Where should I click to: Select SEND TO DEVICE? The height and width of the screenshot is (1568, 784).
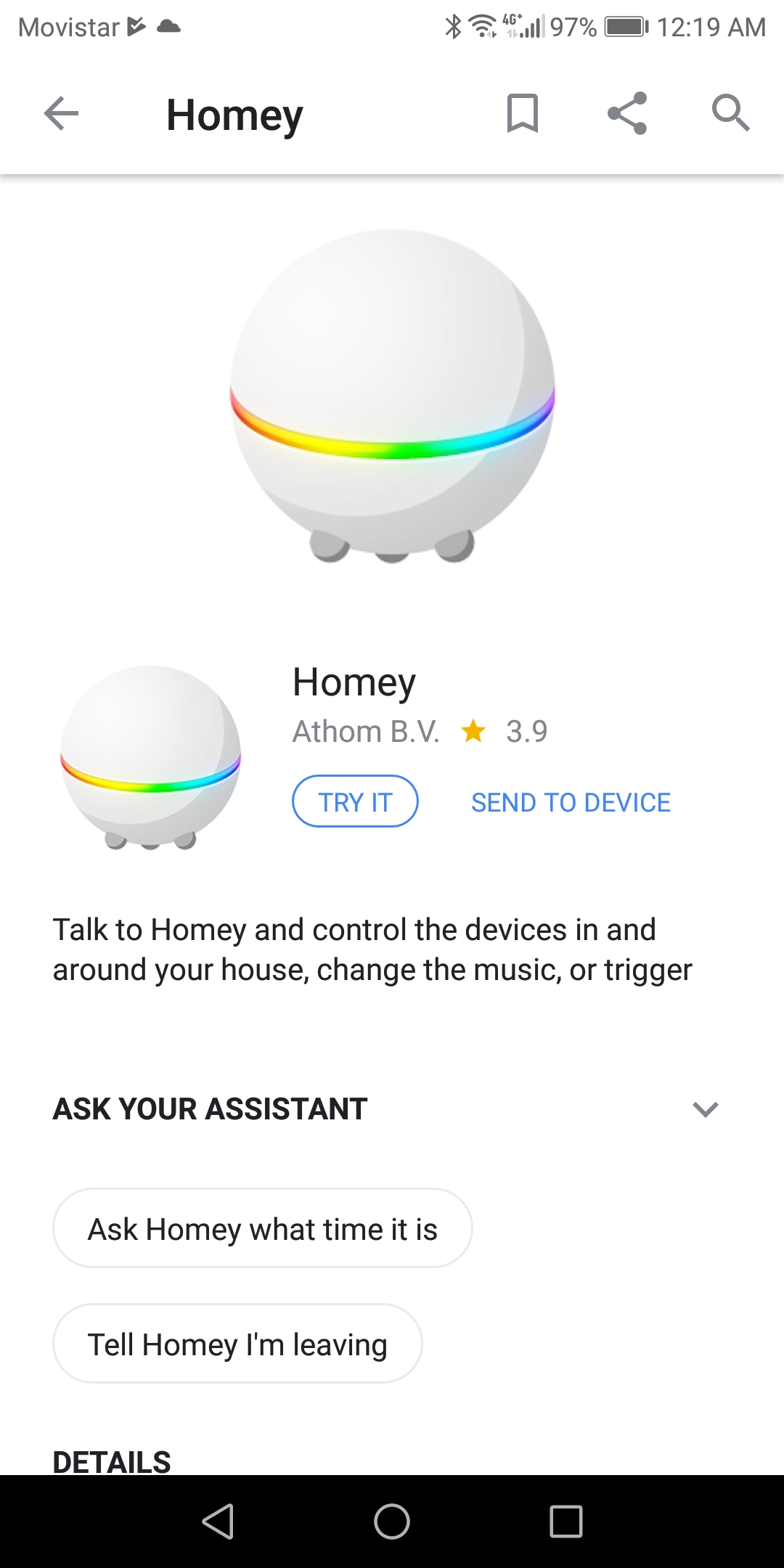pos(571,802)
